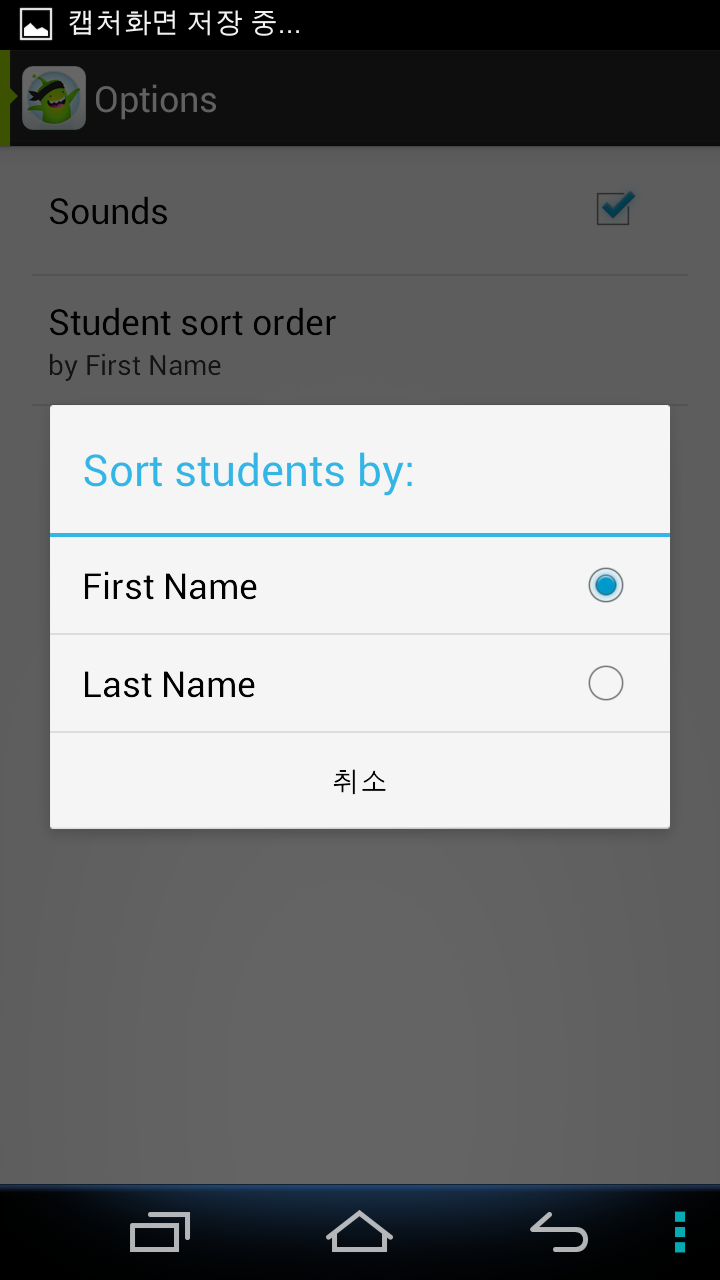Tap the system home button
Image resolution: width=720 pixels, height=1280 pixels.
(359, 1232)
